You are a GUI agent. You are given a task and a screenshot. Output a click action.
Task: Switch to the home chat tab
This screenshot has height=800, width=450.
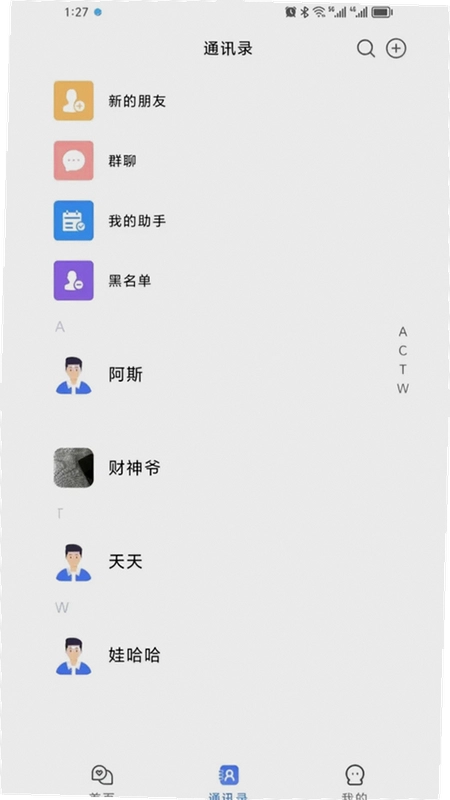tap(102, 781)
